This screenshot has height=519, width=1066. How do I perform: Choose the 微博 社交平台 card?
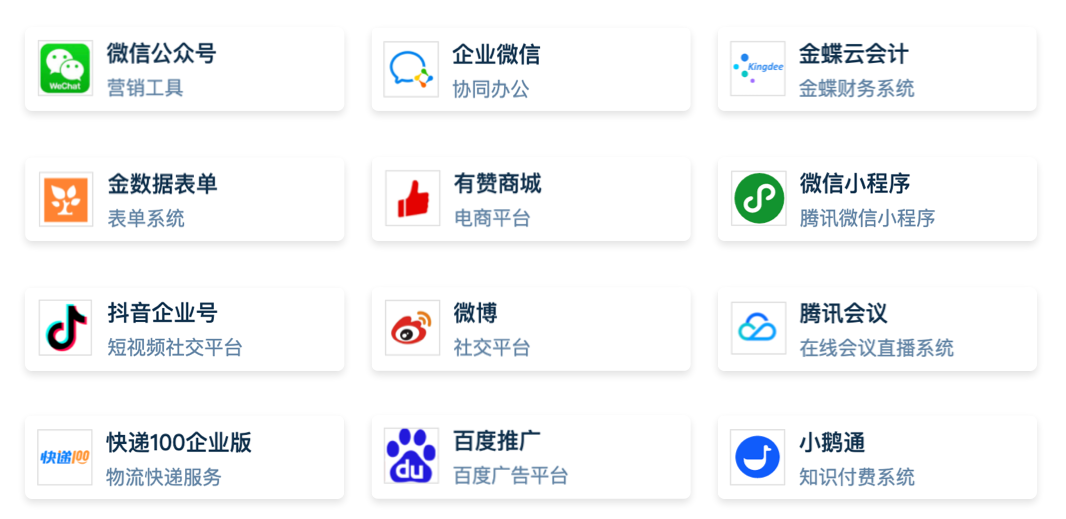pyautogui.click(x=530, y=329)
